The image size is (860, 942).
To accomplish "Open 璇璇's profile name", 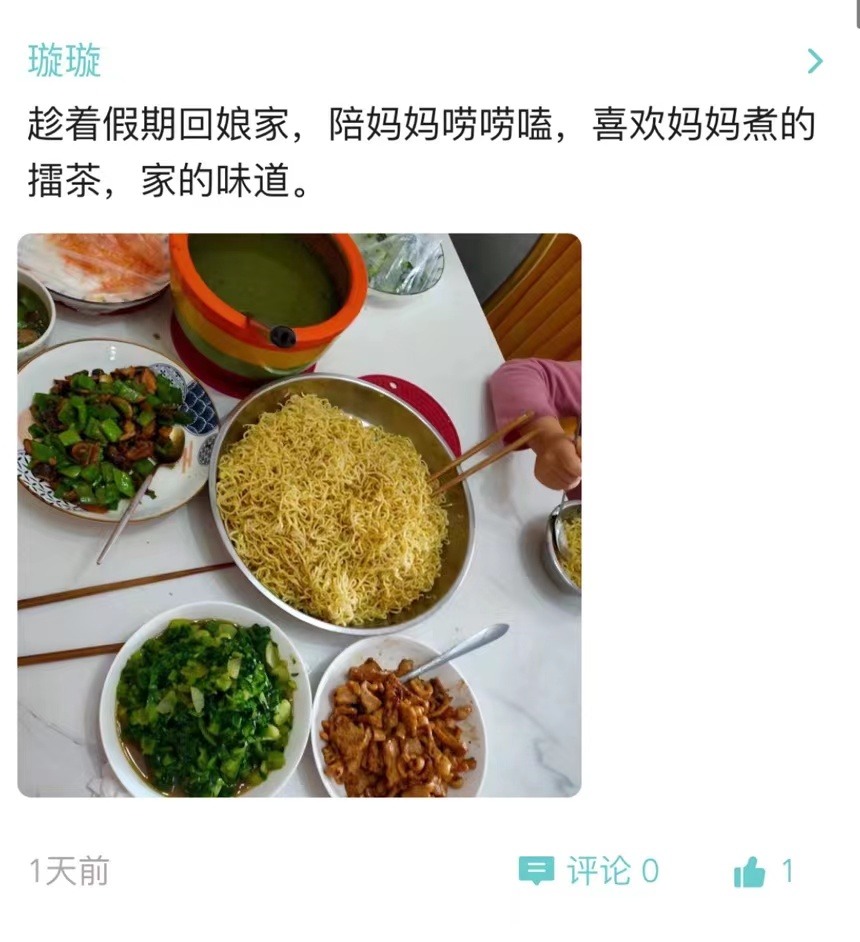I will pos(64,62).
